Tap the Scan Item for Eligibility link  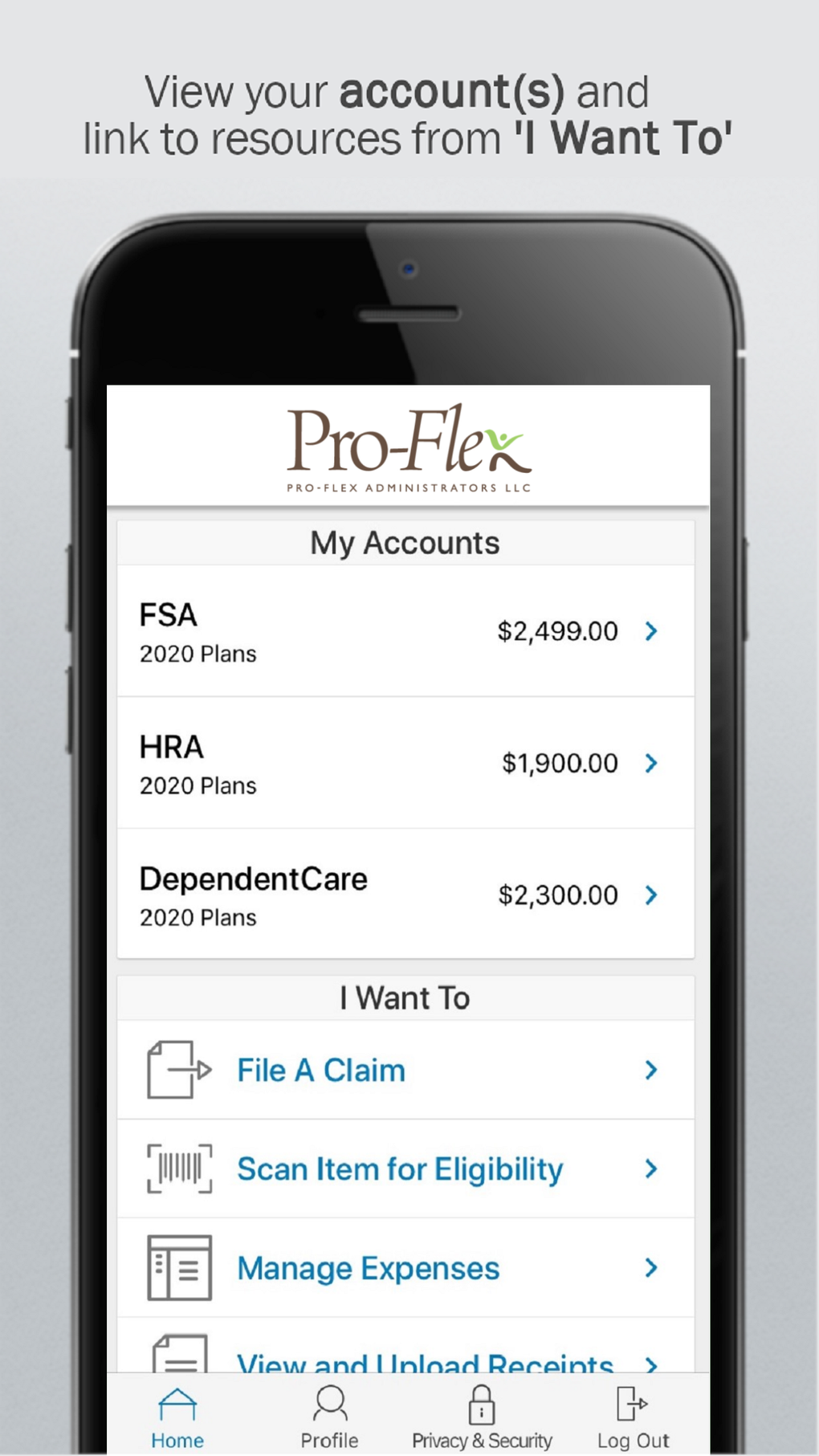point(399,1169)
